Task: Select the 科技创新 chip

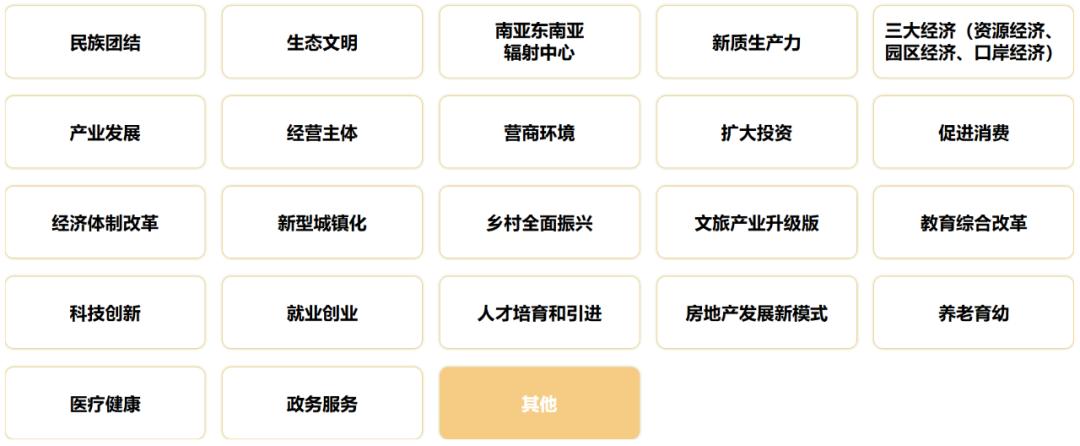Action: click(x=105, y=313)
